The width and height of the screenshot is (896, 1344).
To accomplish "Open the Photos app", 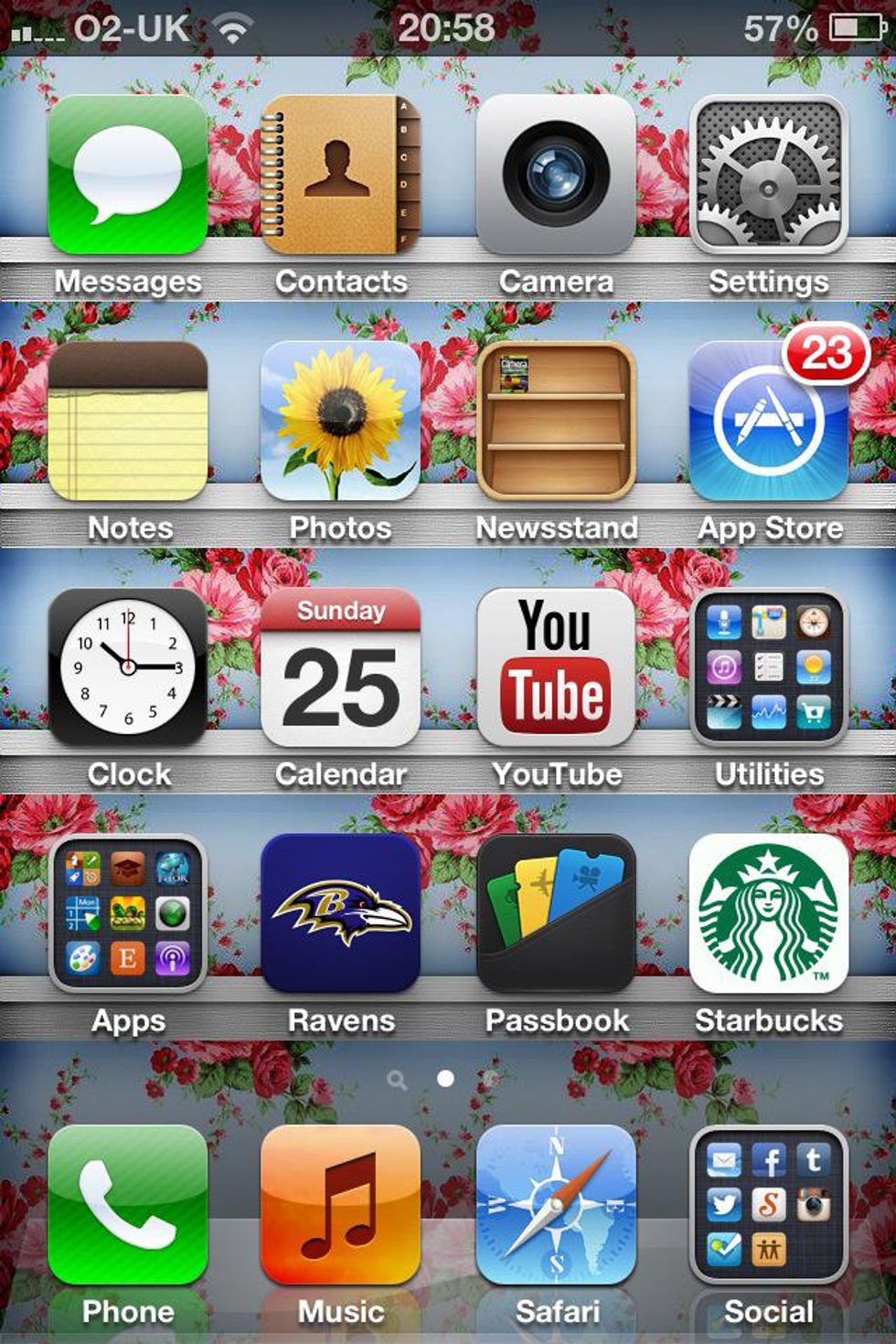I will click(341, 421).
